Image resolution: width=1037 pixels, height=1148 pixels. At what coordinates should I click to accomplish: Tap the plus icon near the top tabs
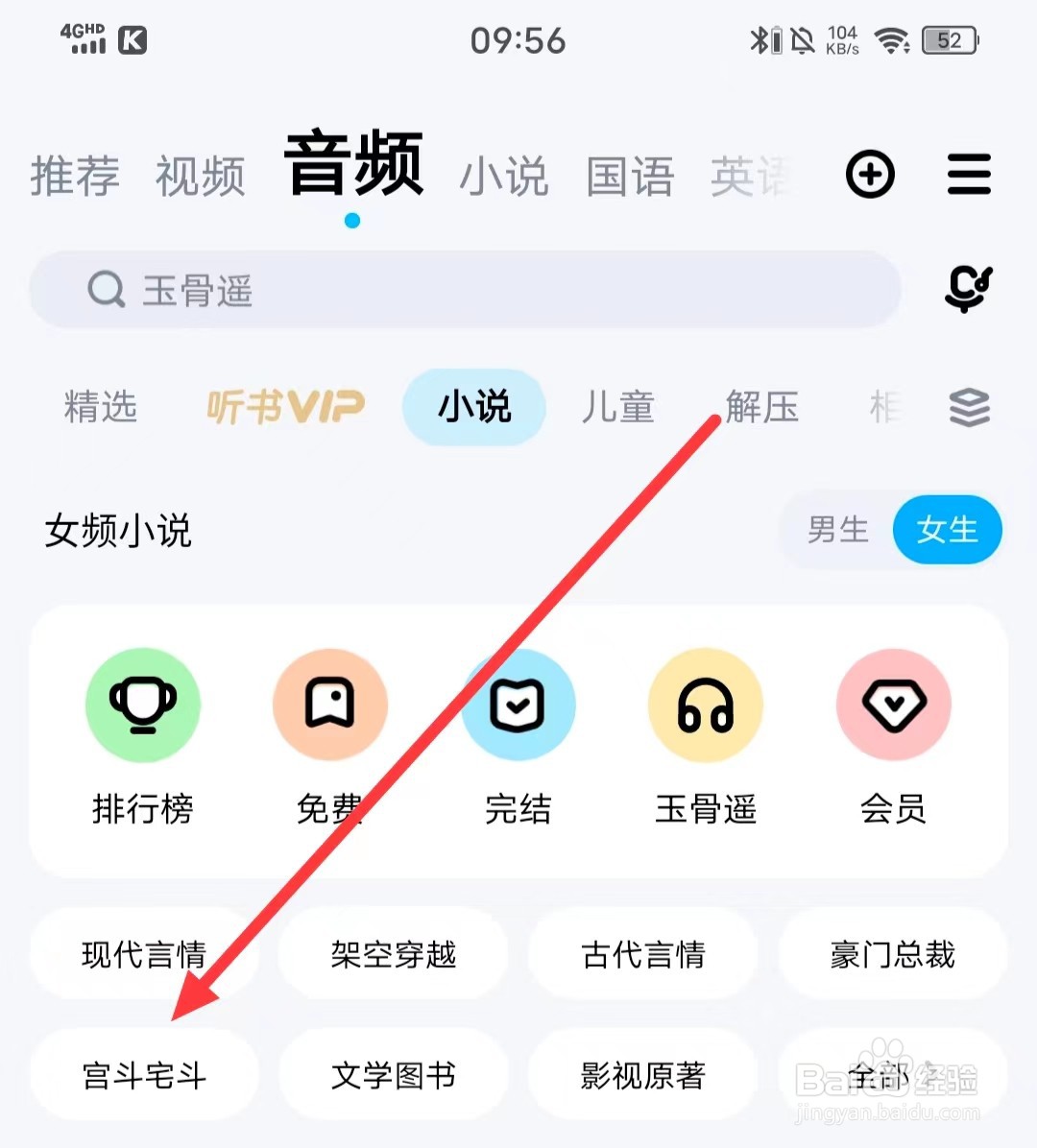pyautogui.click(x=870, y=175)
